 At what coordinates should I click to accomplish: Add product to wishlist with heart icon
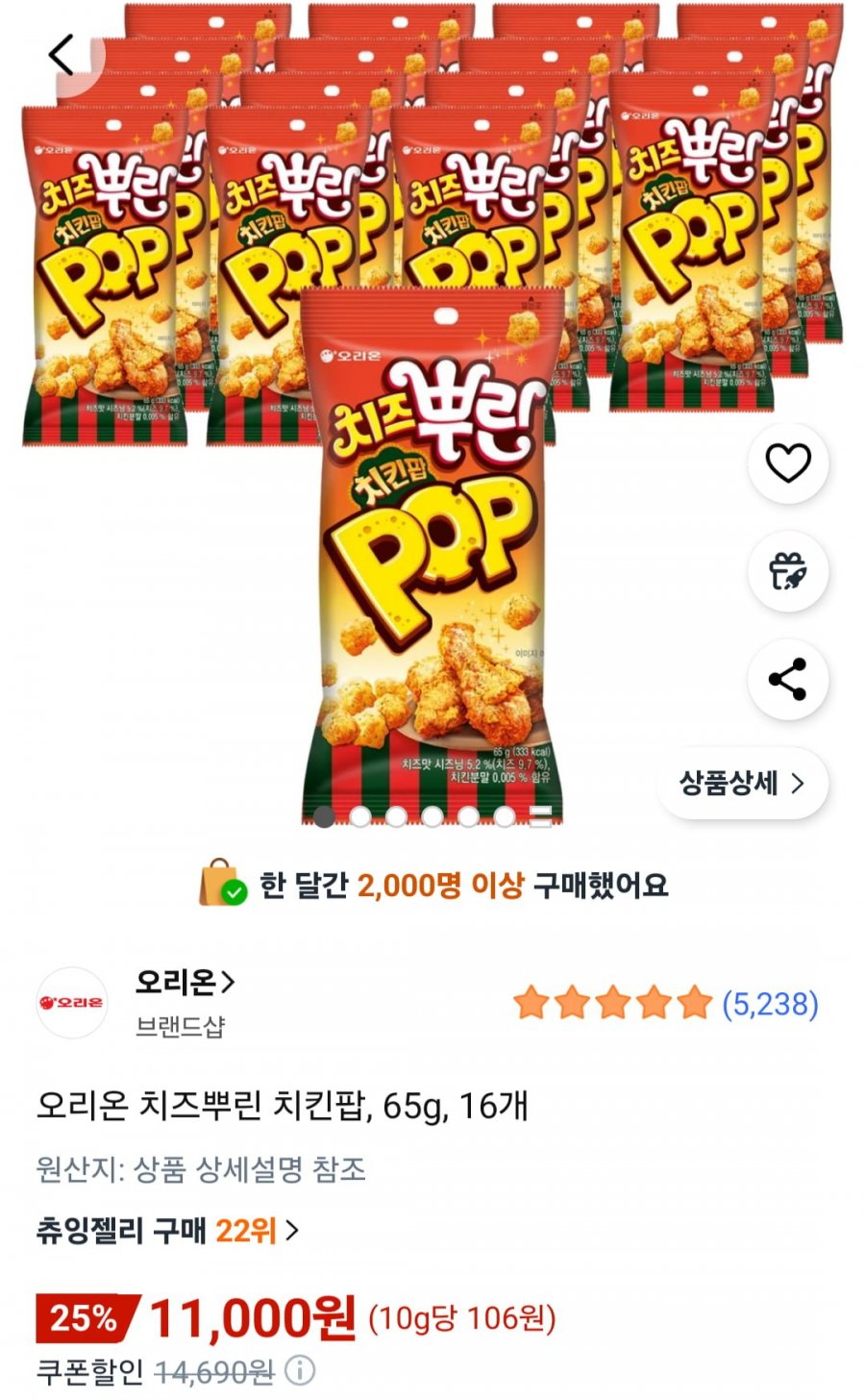point(788,463)
